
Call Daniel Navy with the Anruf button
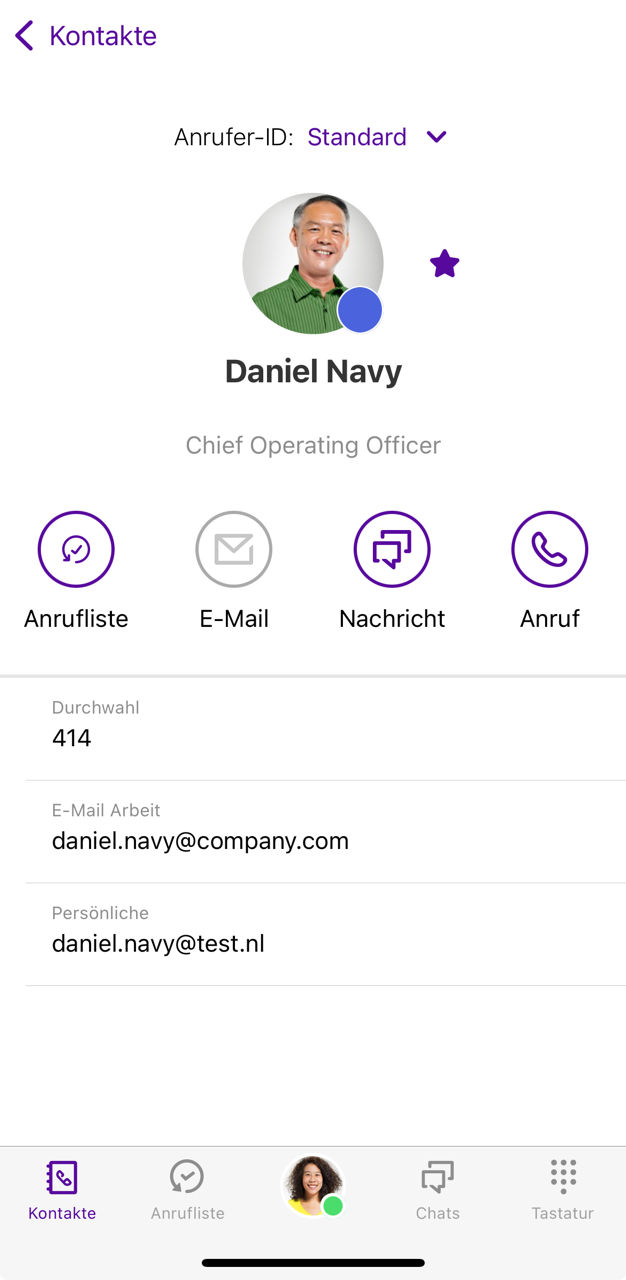[549, 549]
